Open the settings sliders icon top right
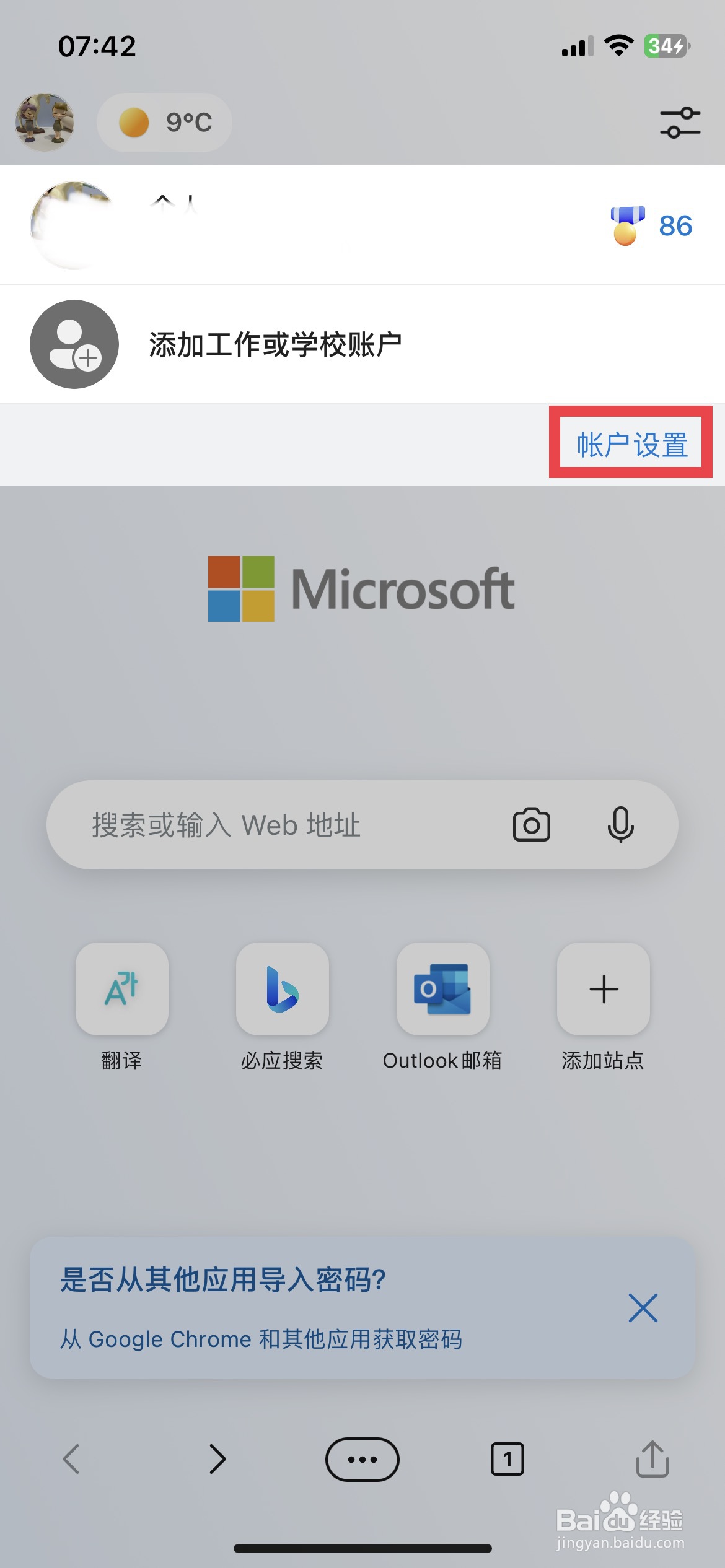The height and width of the screenshot is (1568, 725). coord(679,121)
